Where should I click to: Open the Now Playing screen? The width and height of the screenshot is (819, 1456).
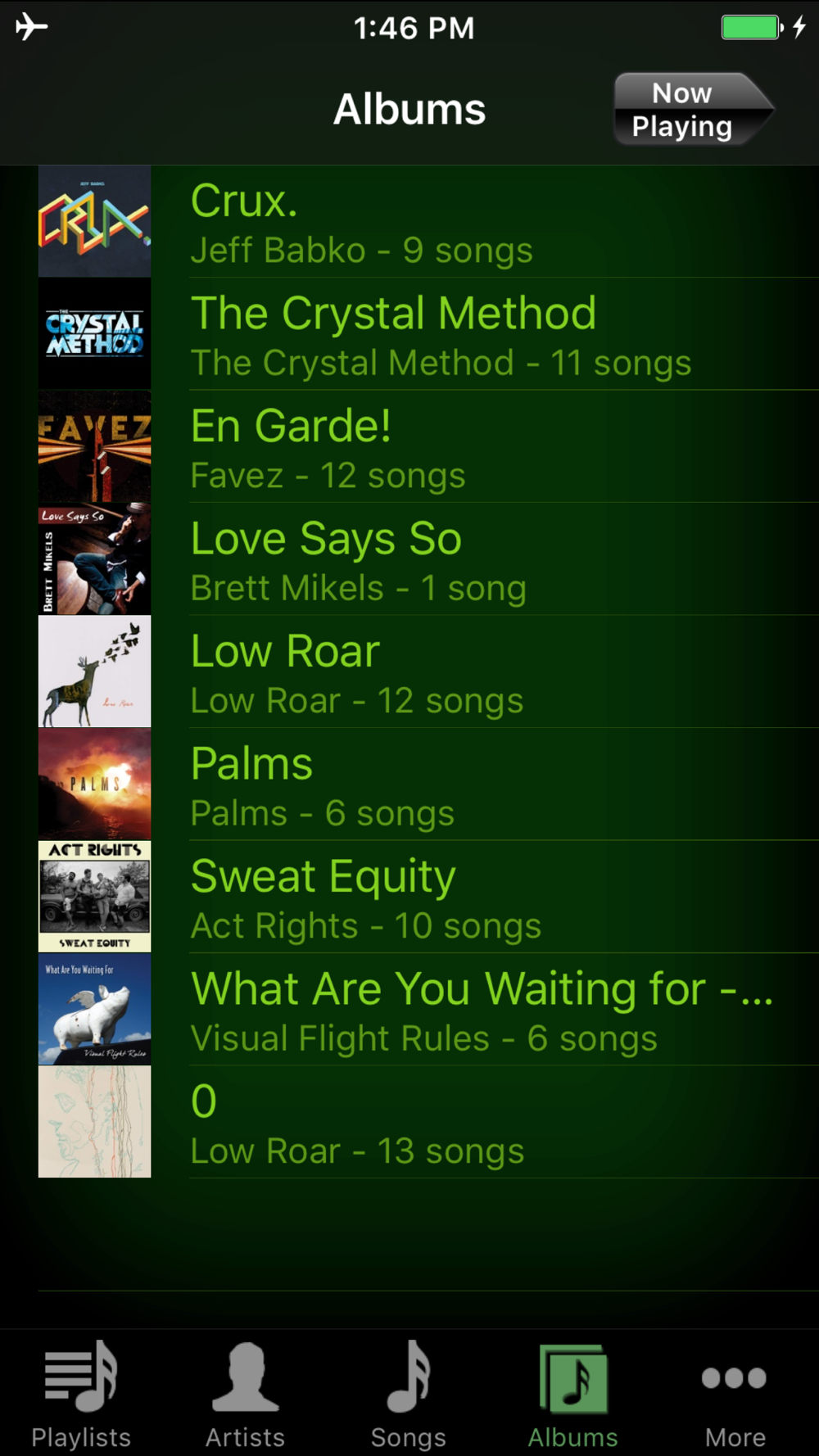pyautogui.click(x=690, y=110)
